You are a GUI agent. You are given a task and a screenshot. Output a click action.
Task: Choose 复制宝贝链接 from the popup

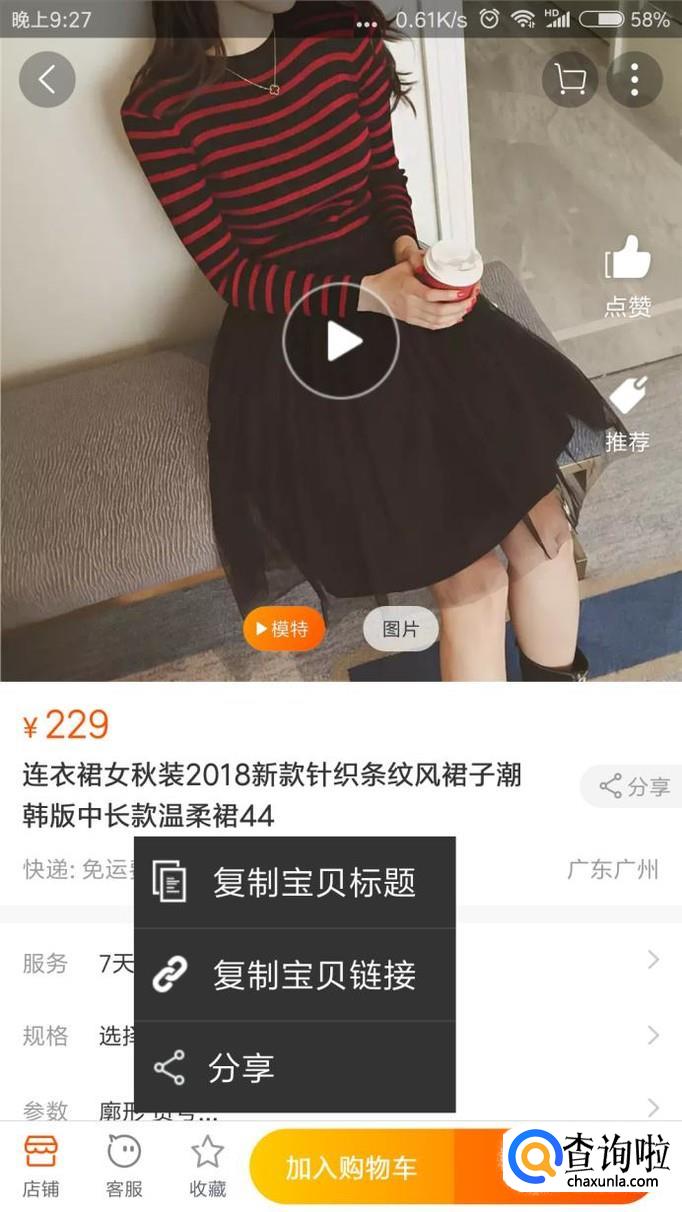pos(294,975)
